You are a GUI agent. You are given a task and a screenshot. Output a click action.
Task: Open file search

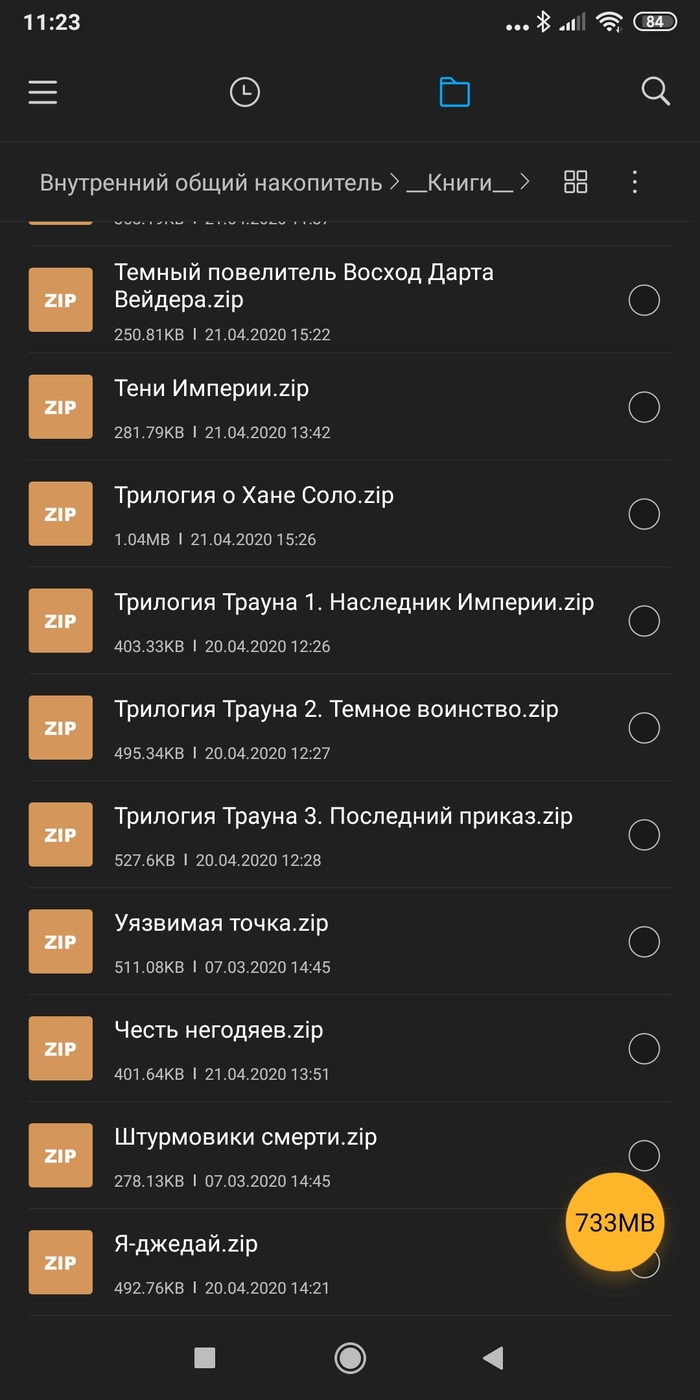(x=655, y=92)
